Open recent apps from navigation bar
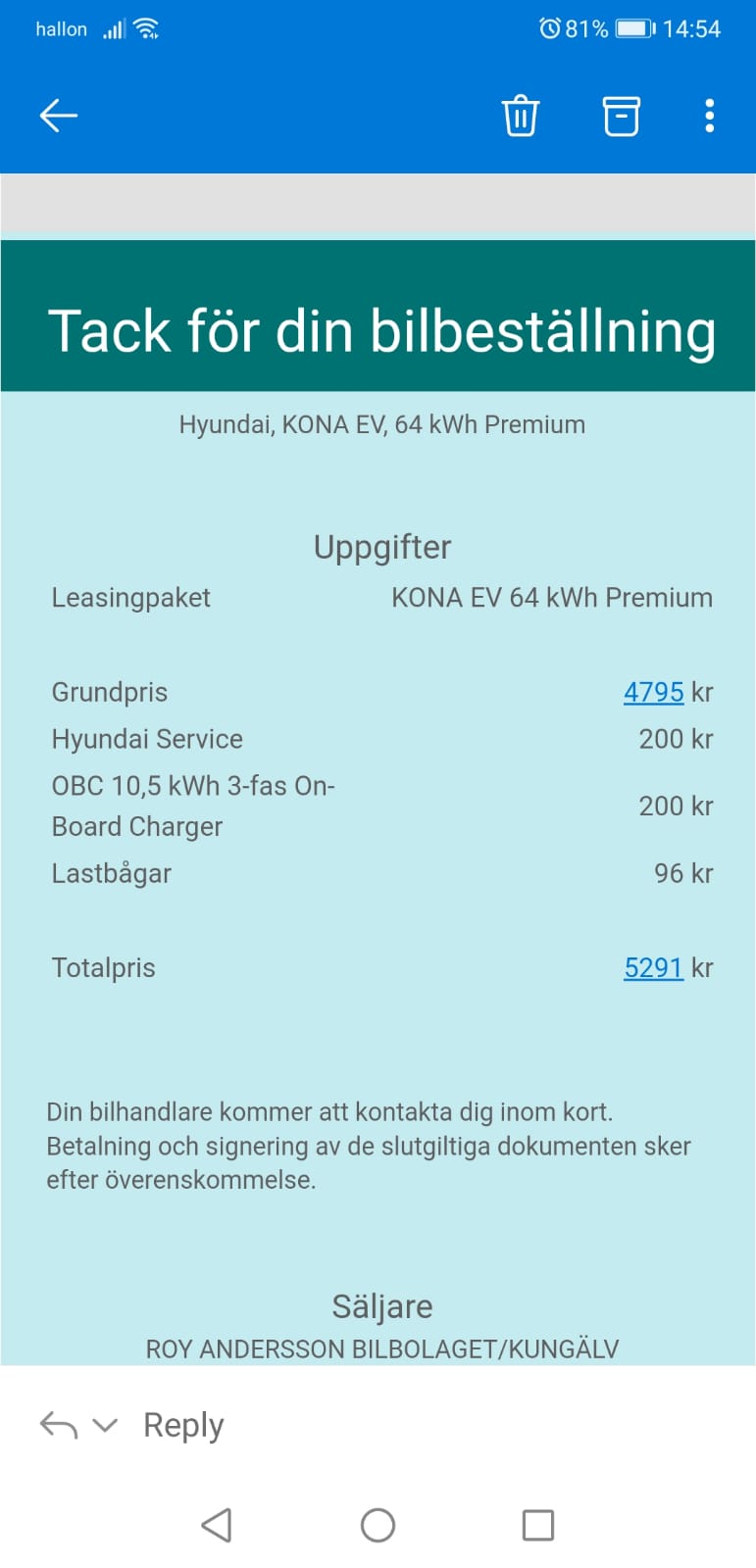The image size is (756, 1568). coord(538,1525)
